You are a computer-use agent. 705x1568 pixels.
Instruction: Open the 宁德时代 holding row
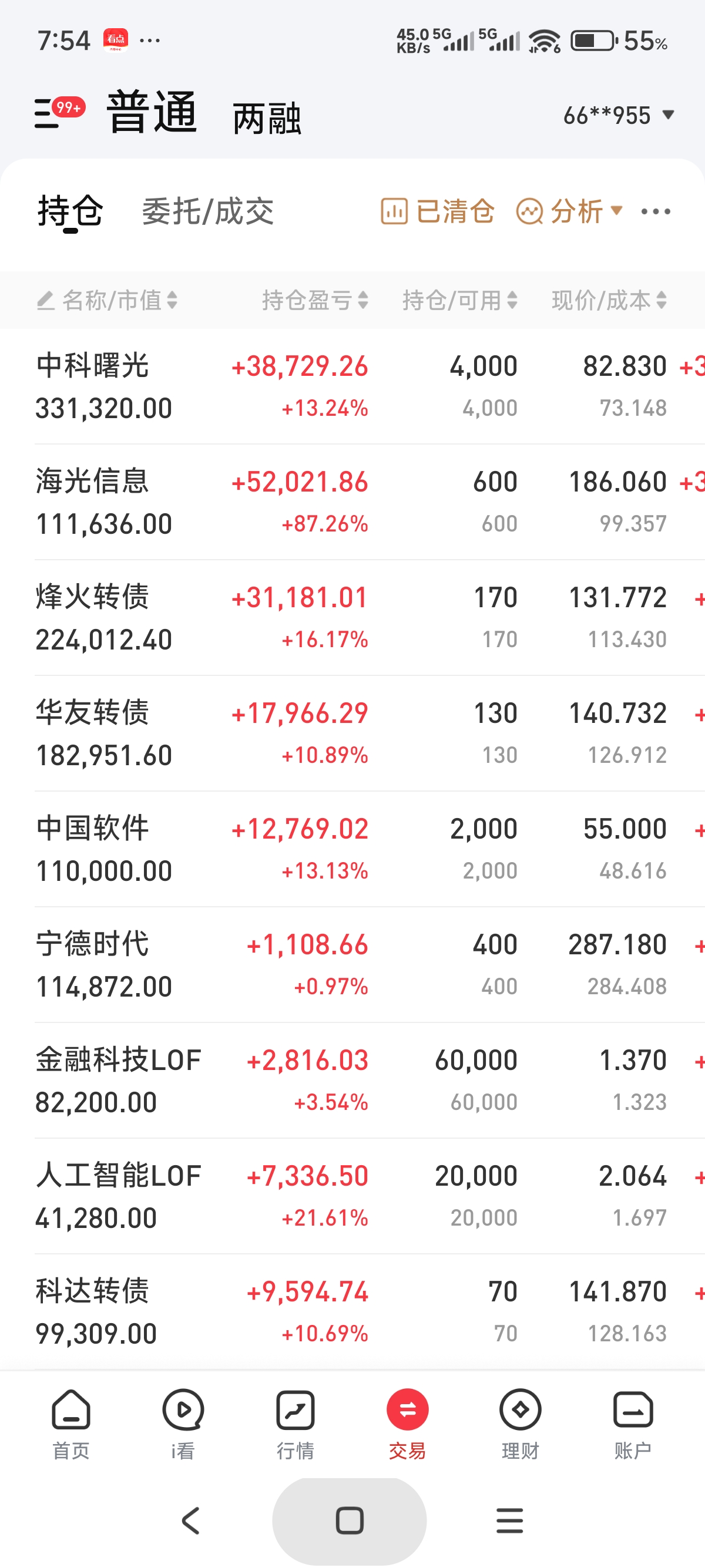pos(352,965)
